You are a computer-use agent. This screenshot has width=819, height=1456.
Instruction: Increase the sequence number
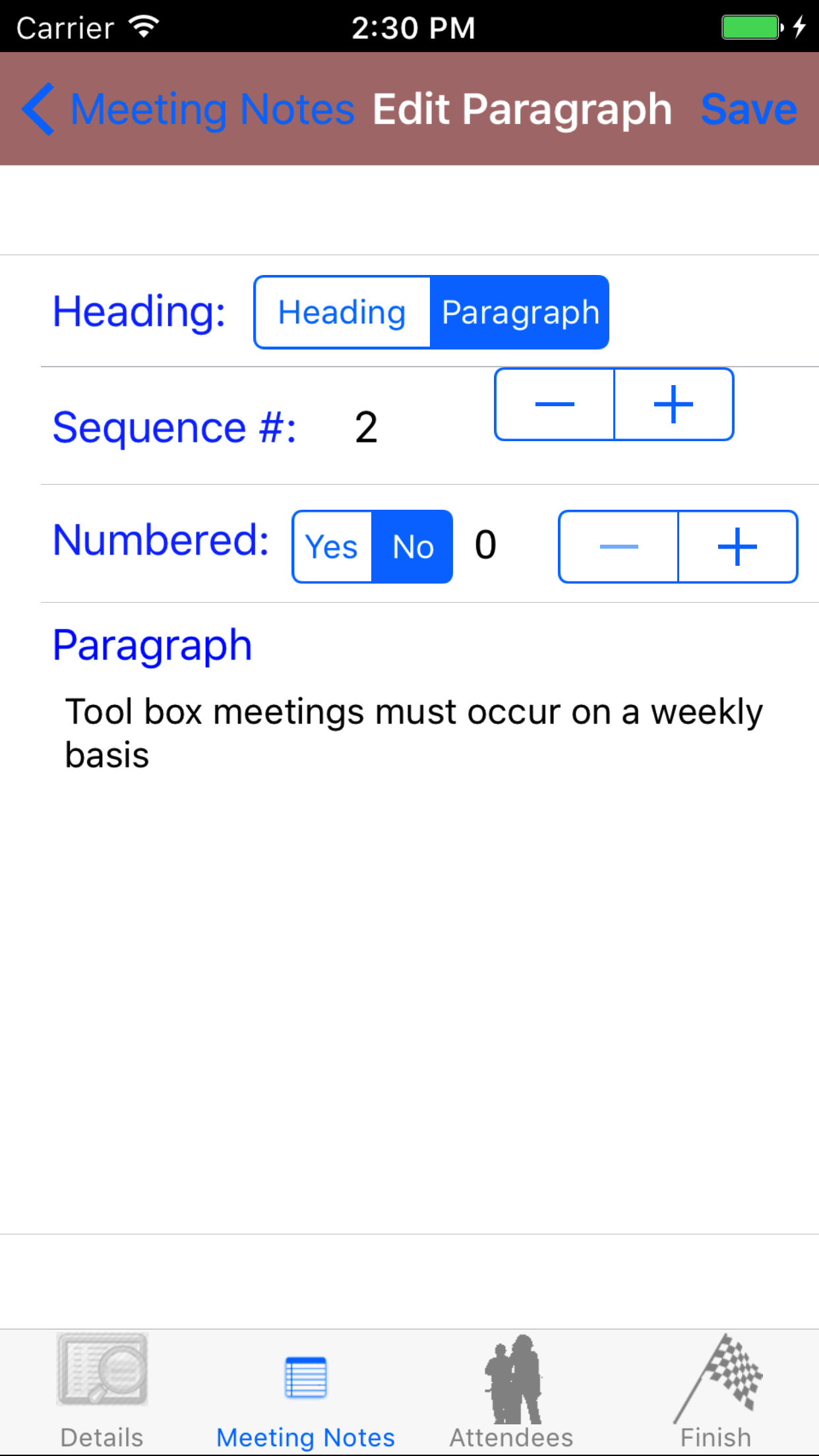(673, 404)
